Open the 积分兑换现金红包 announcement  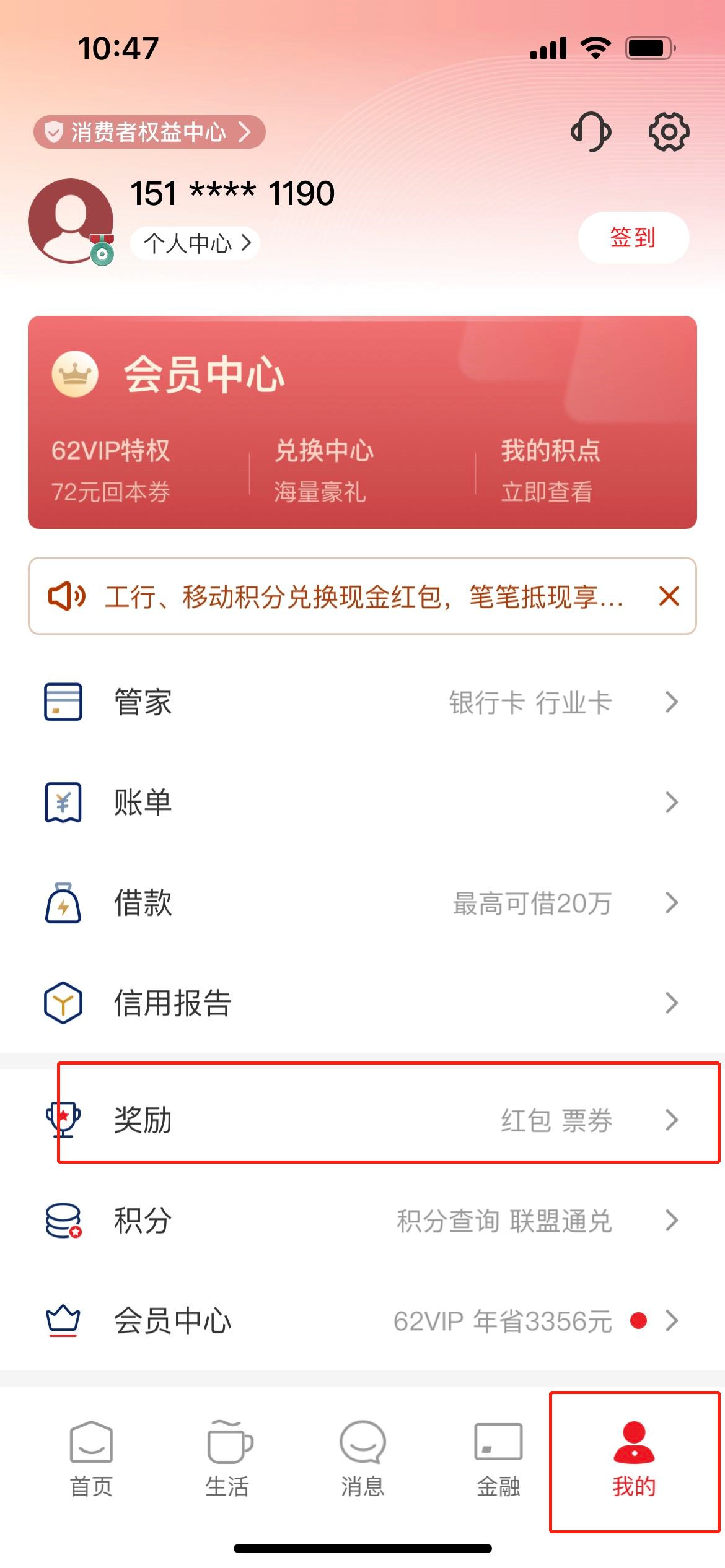362,597
